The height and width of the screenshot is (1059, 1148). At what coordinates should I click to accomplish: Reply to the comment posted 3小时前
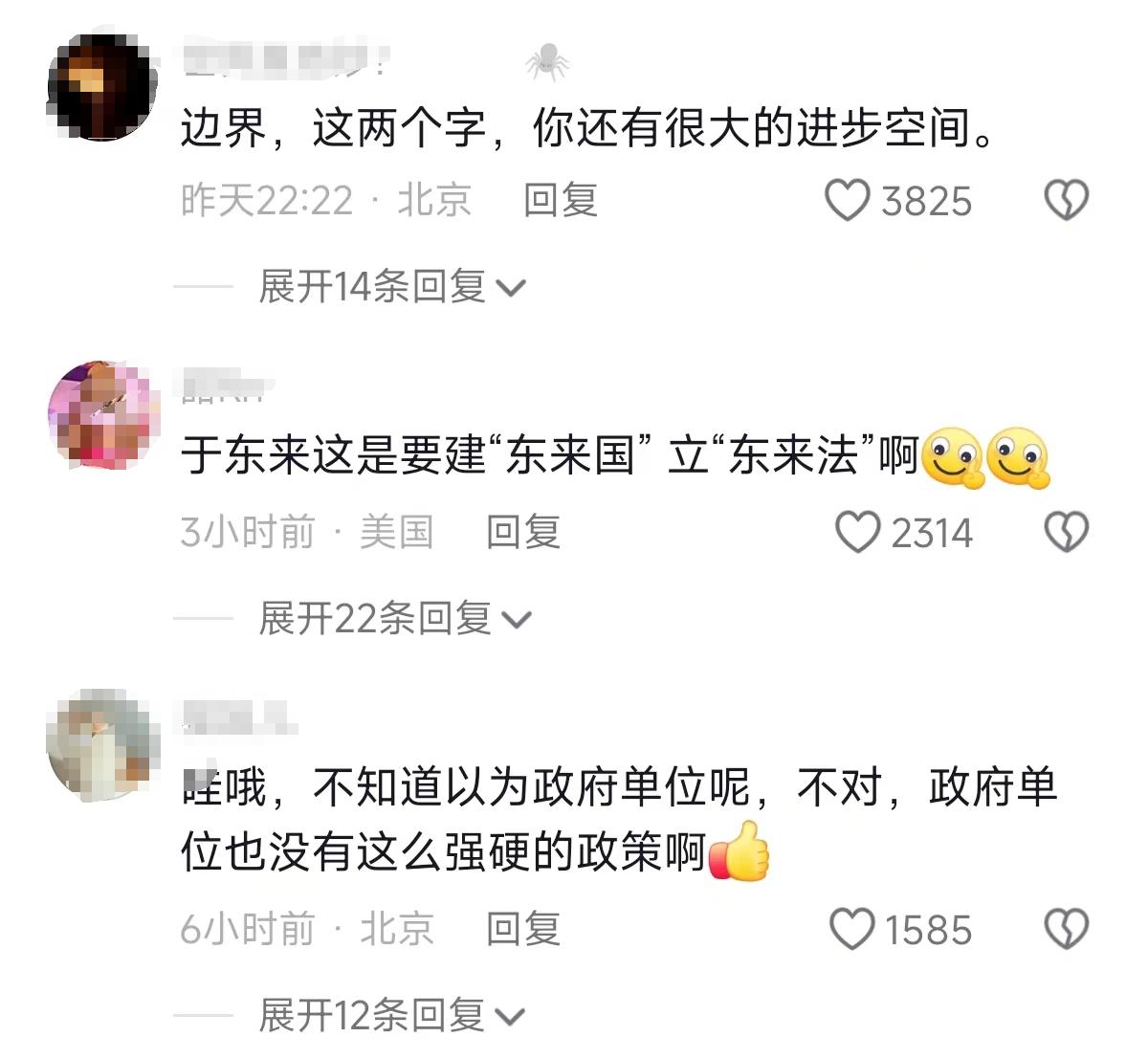click(x=523, y=532)
